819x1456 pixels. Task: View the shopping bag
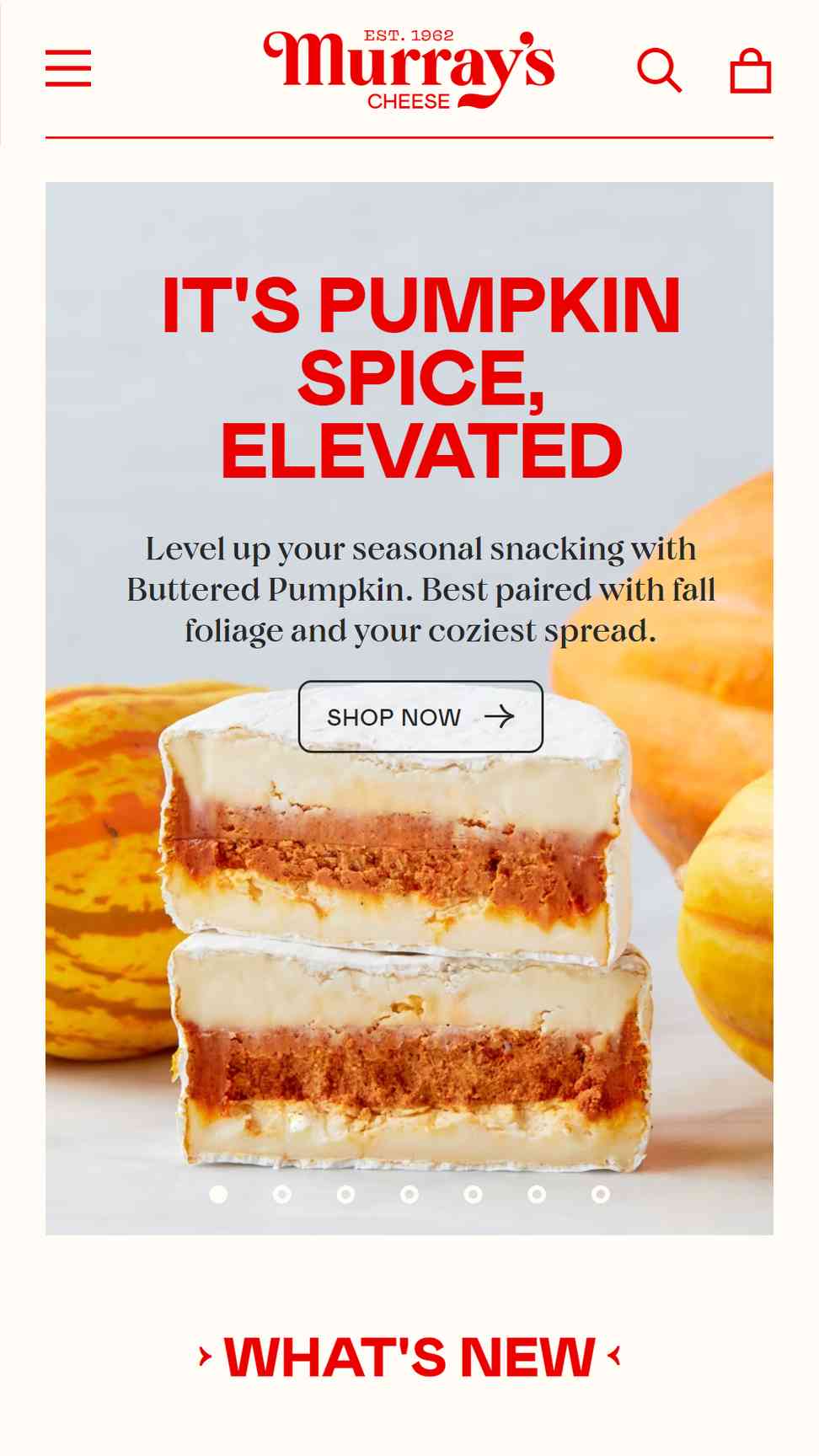click(750, 70)
